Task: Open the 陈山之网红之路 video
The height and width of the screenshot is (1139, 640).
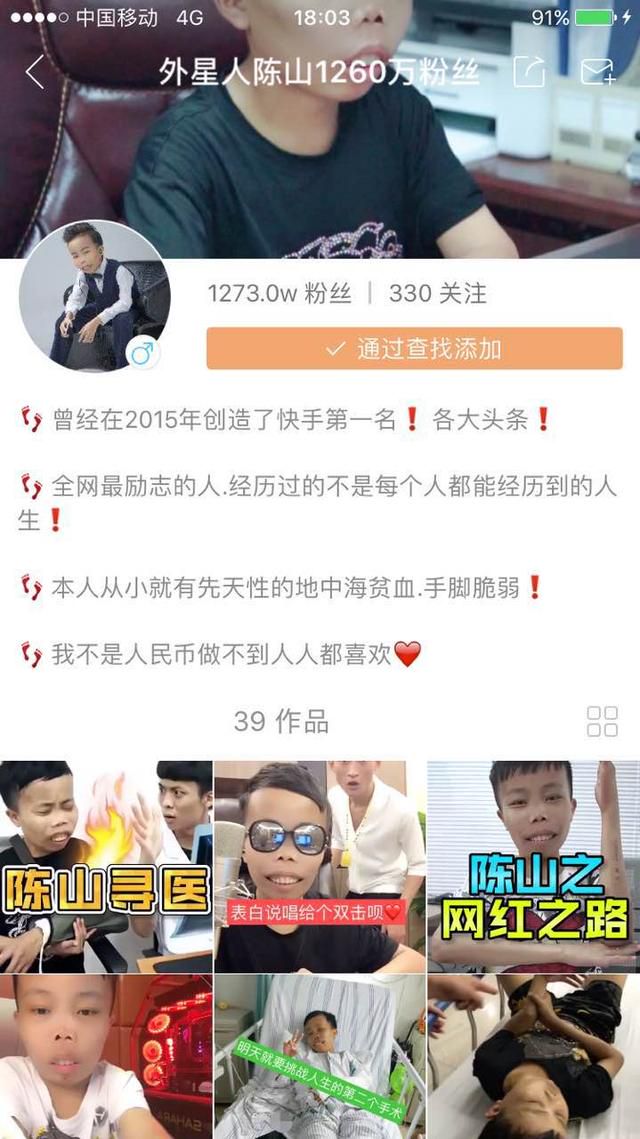Action: 533,866
